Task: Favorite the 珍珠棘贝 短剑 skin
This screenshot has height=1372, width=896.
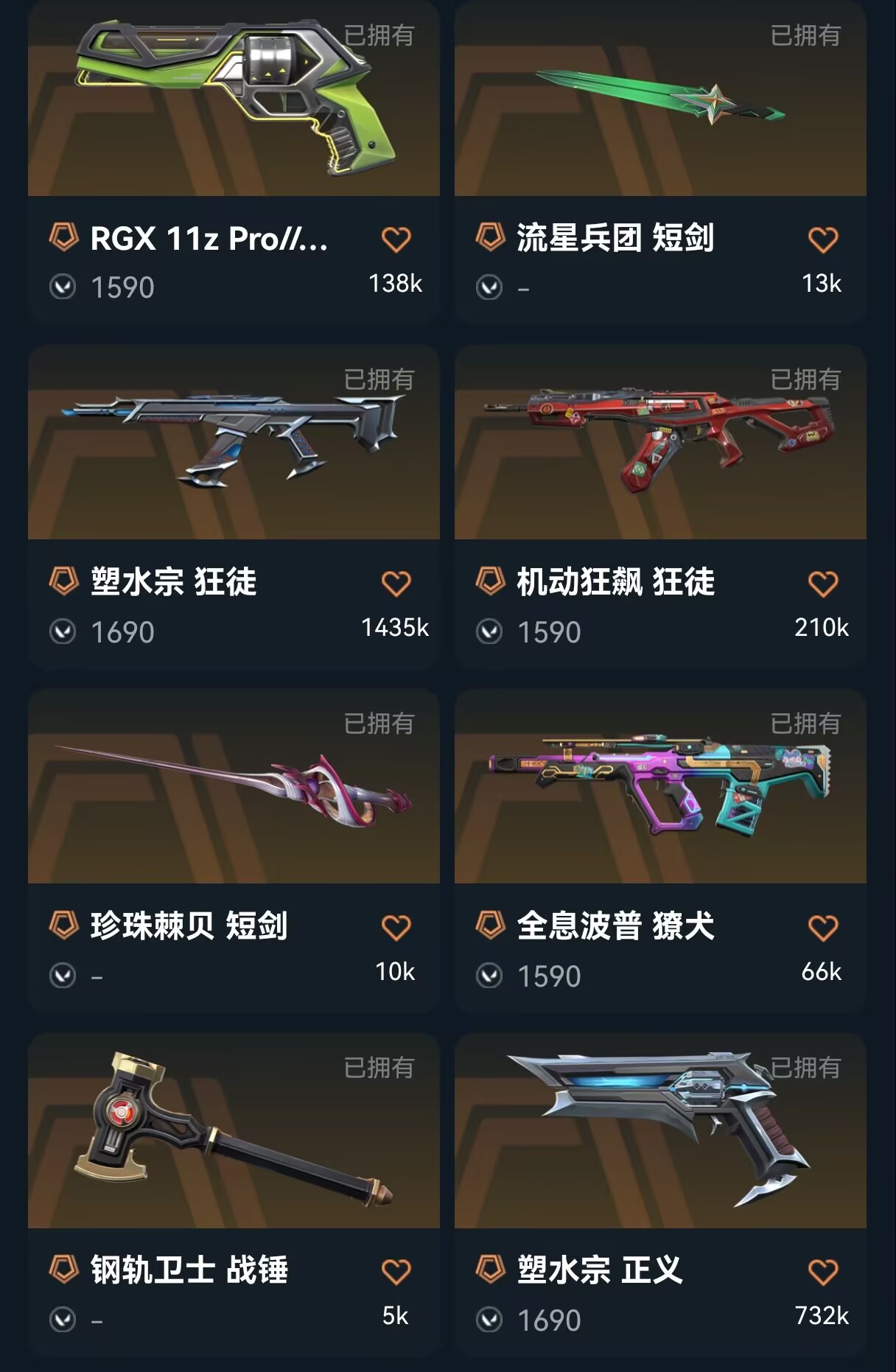Action: coord(396,928)
